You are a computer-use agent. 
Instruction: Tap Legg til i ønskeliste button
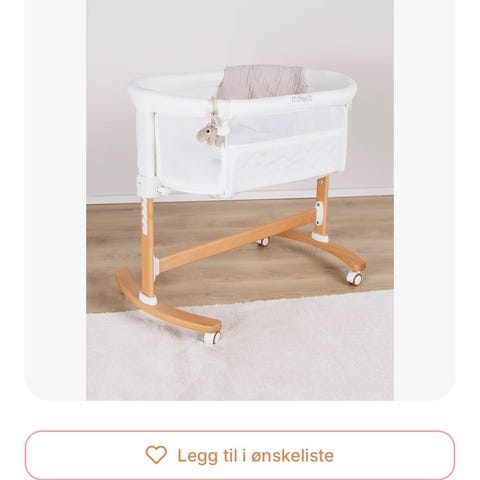point(240,455)
